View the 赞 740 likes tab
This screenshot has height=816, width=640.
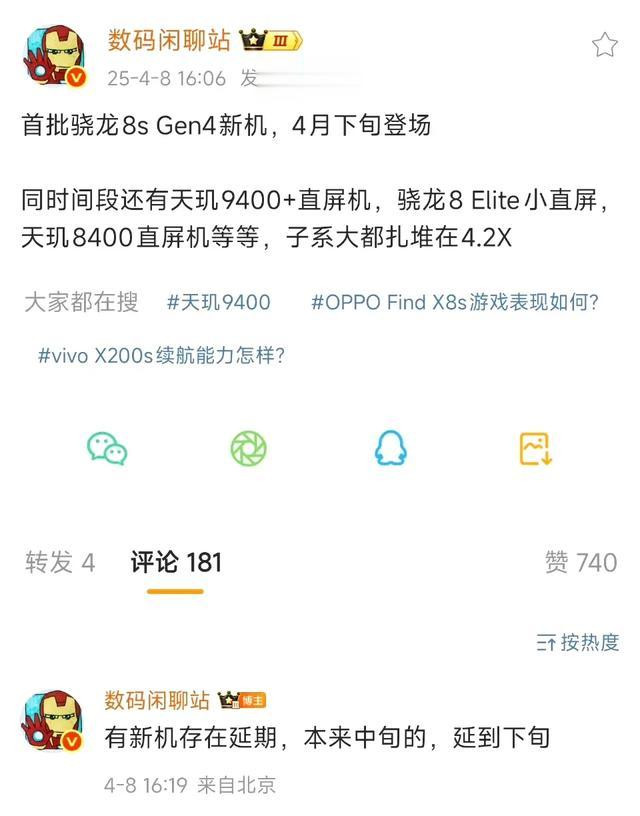coord(581,563)
